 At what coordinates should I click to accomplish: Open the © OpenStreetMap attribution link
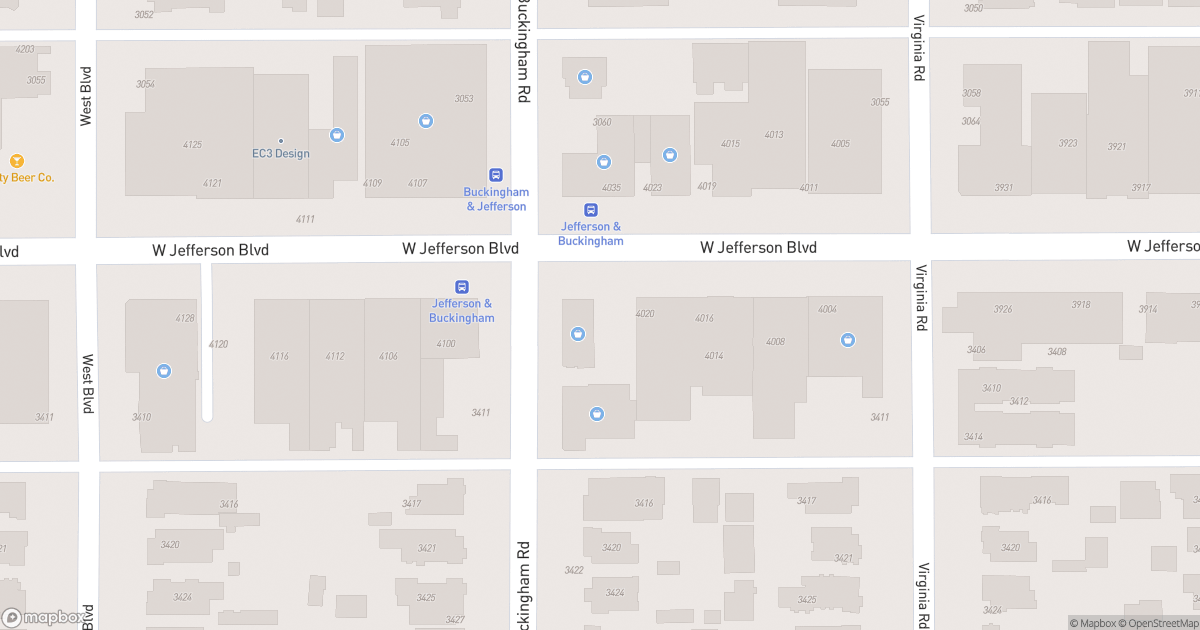(1161, 623)
